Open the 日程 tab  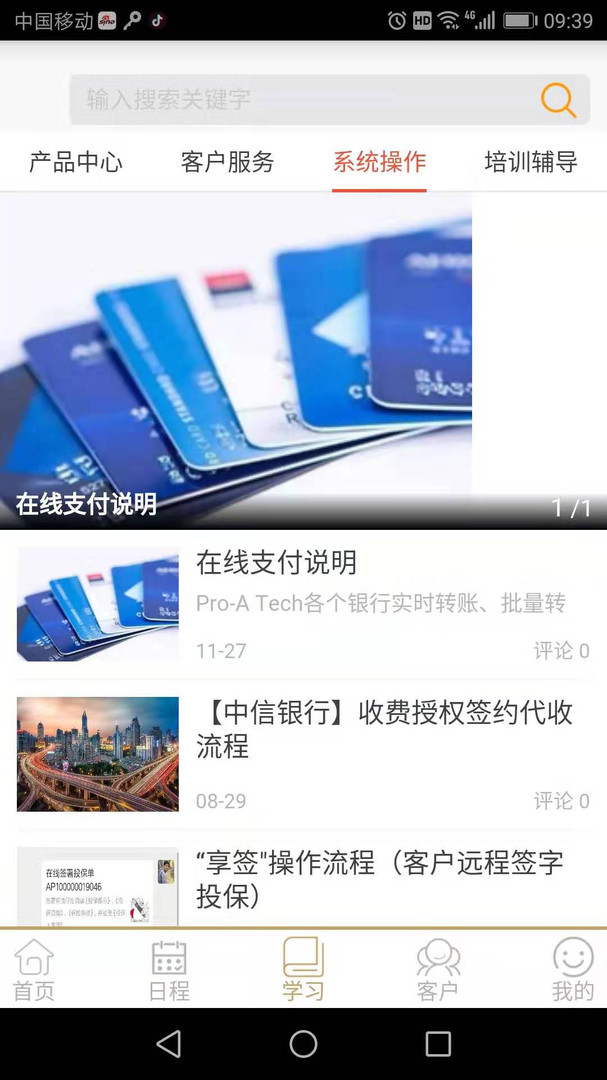pyautogui.click(x=169, y=970)
